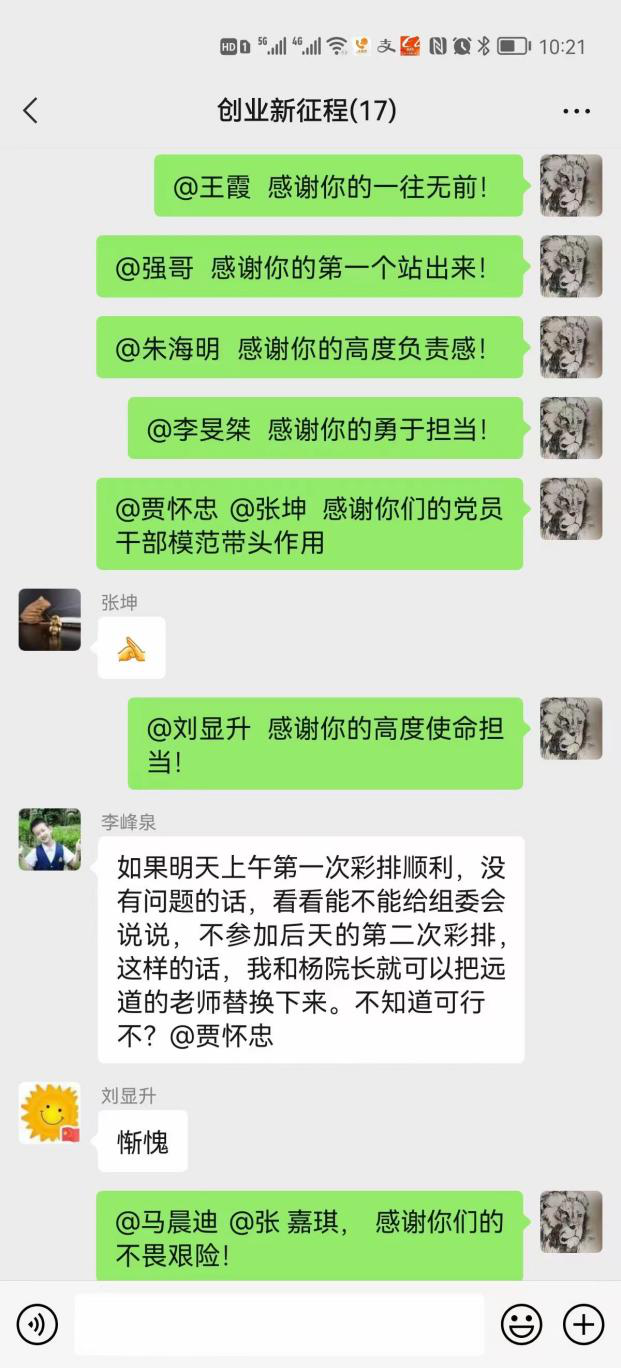This screenshot has height=1368, width=621.
Task: Tap the message text field
Action: 278,1325
